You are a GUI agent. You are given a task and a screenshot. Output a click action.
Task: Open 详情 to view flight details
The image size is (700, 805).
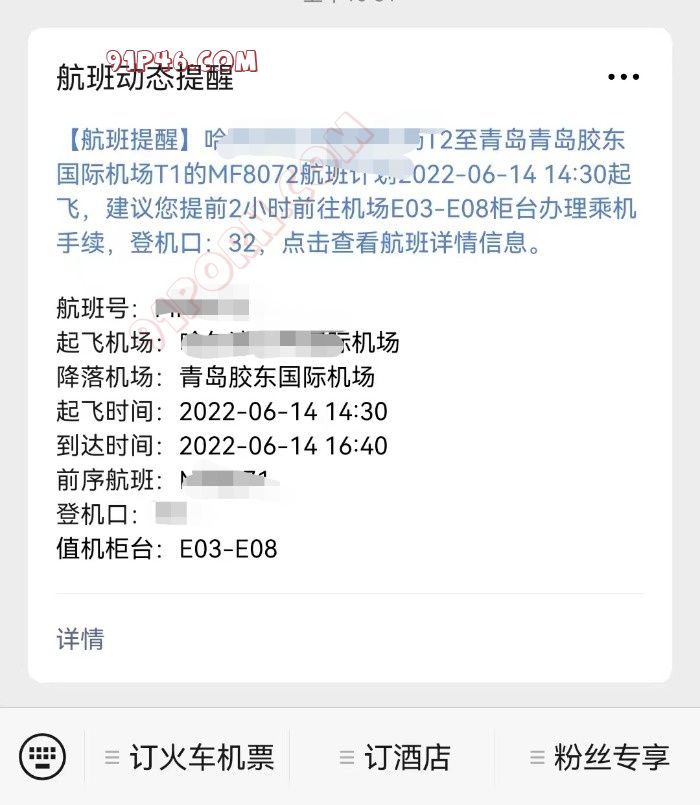click(80, 639)
